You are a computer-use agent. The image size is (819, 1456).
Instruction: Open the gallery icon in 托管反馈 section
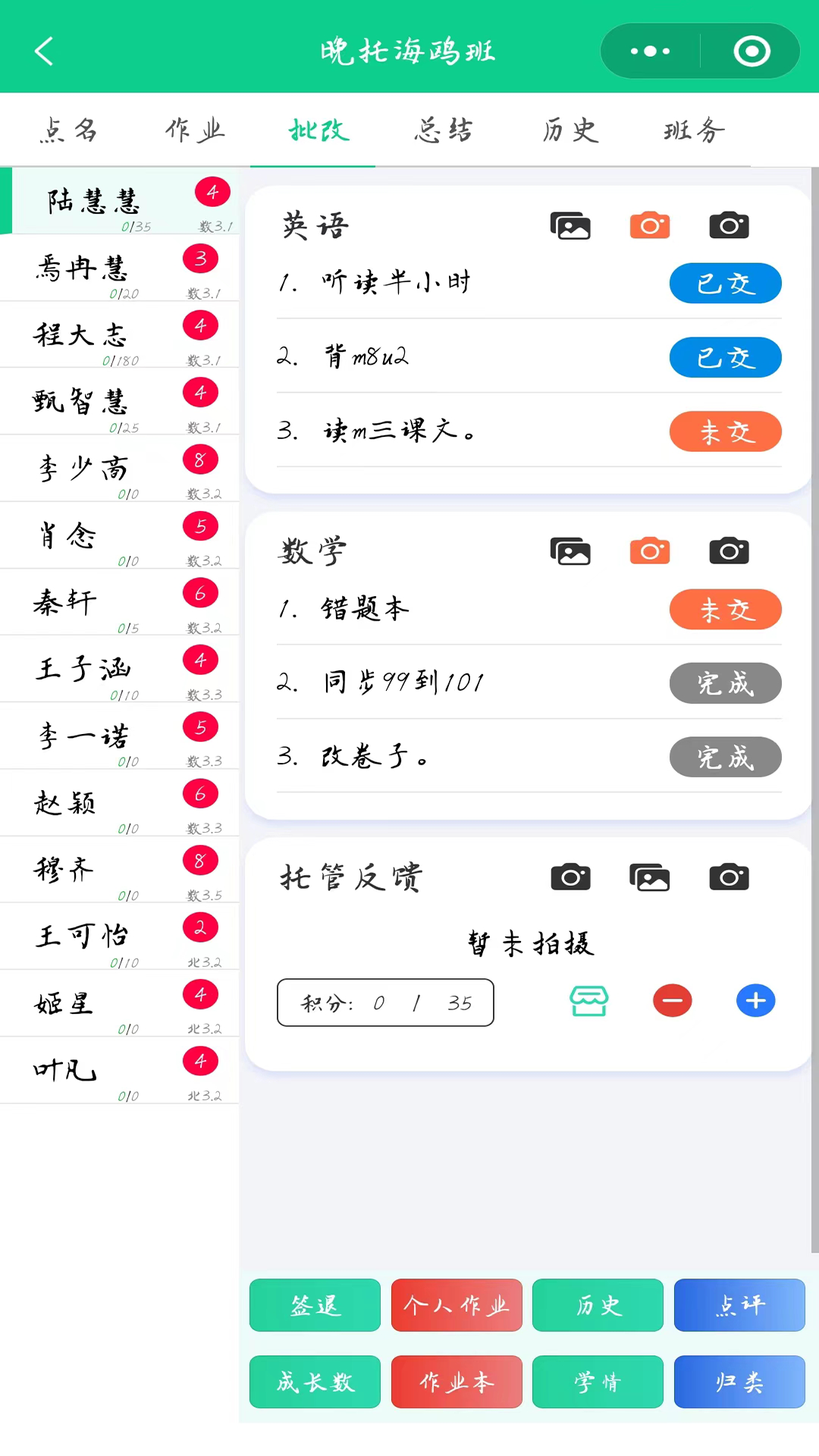point(650,877)
